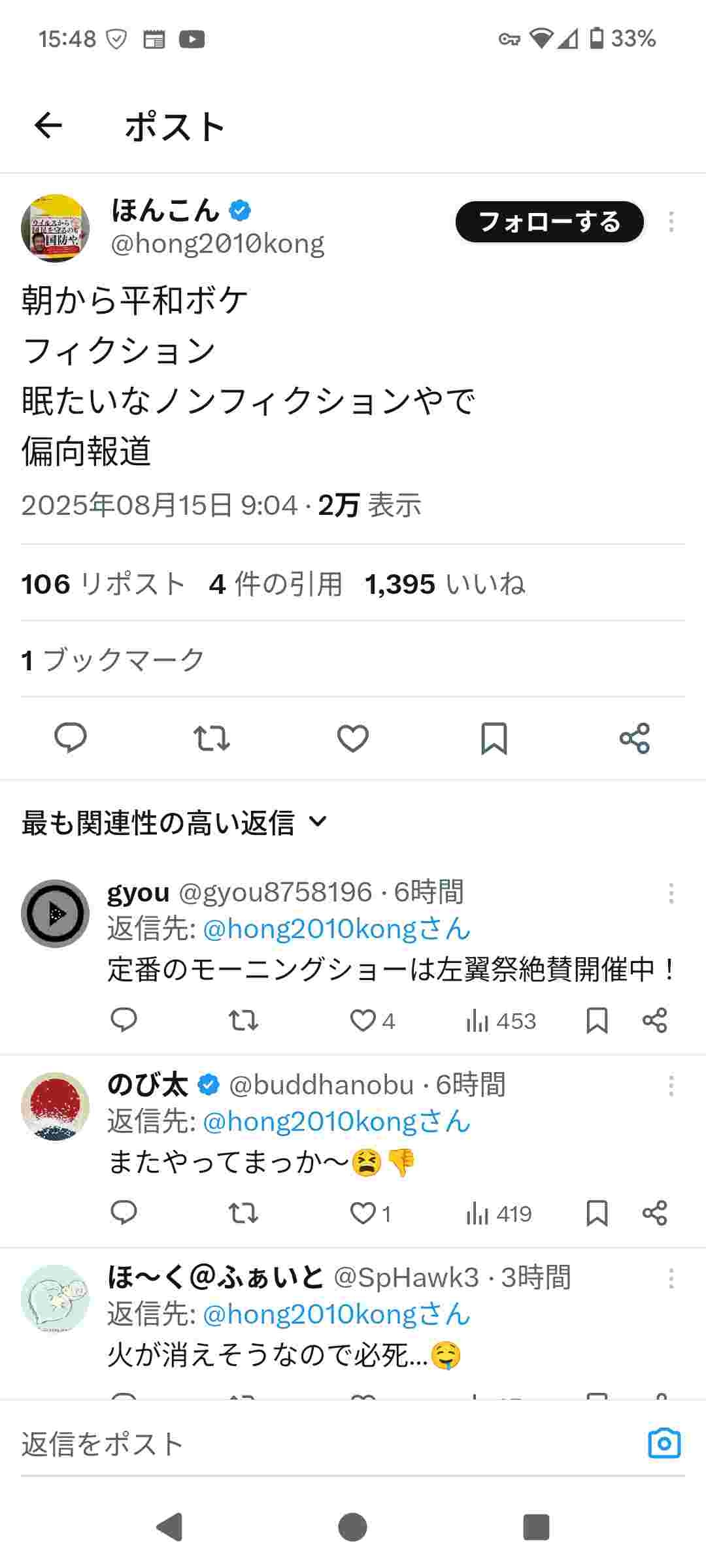The width and height of the screenshot is (706, 1568).
Task: Open ほんこん's profile picture
Action: (56, 228)
